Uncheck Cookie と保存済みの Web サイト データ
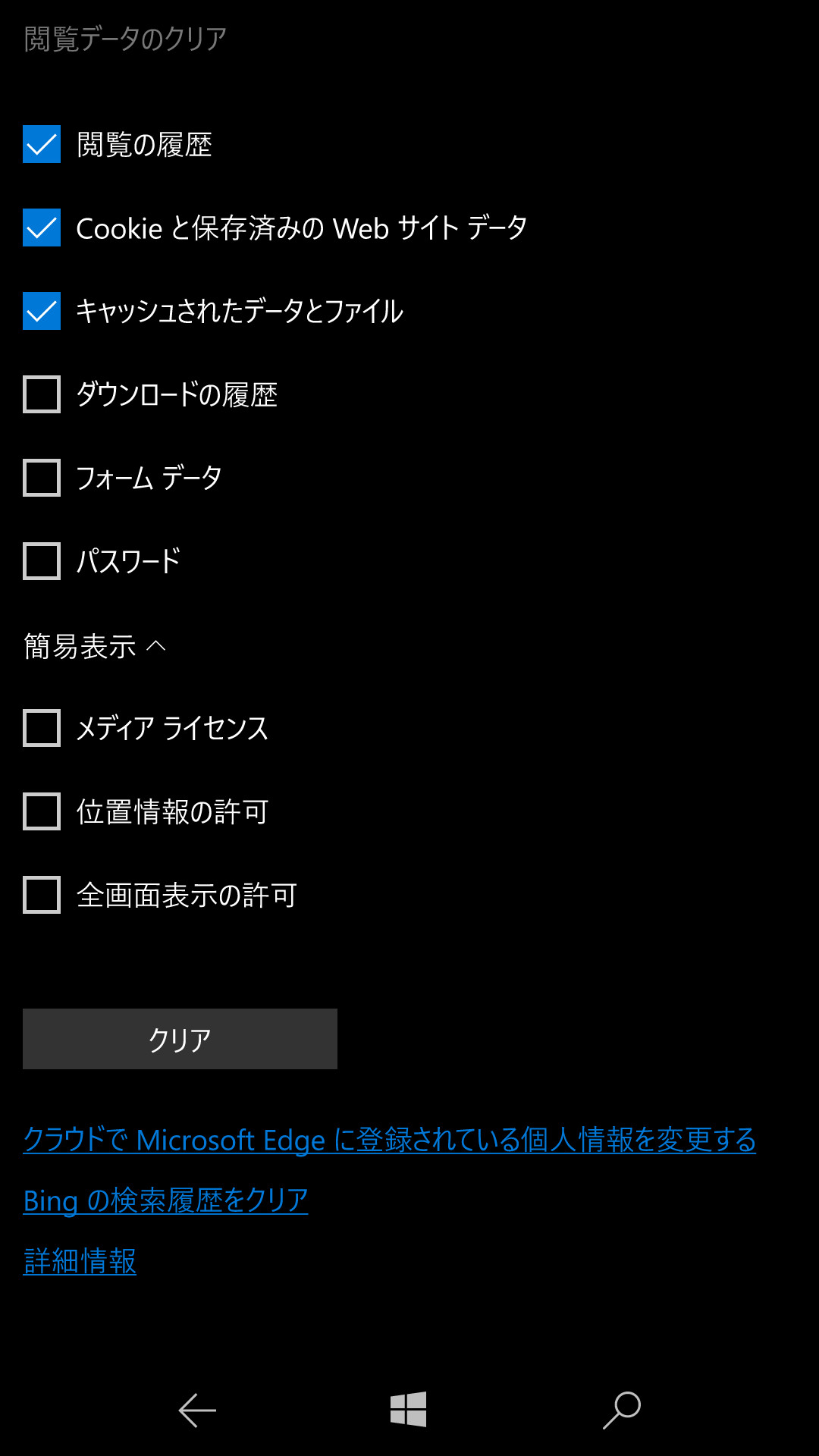Viewport: 819px width, 1456px height. pos(42,225)
